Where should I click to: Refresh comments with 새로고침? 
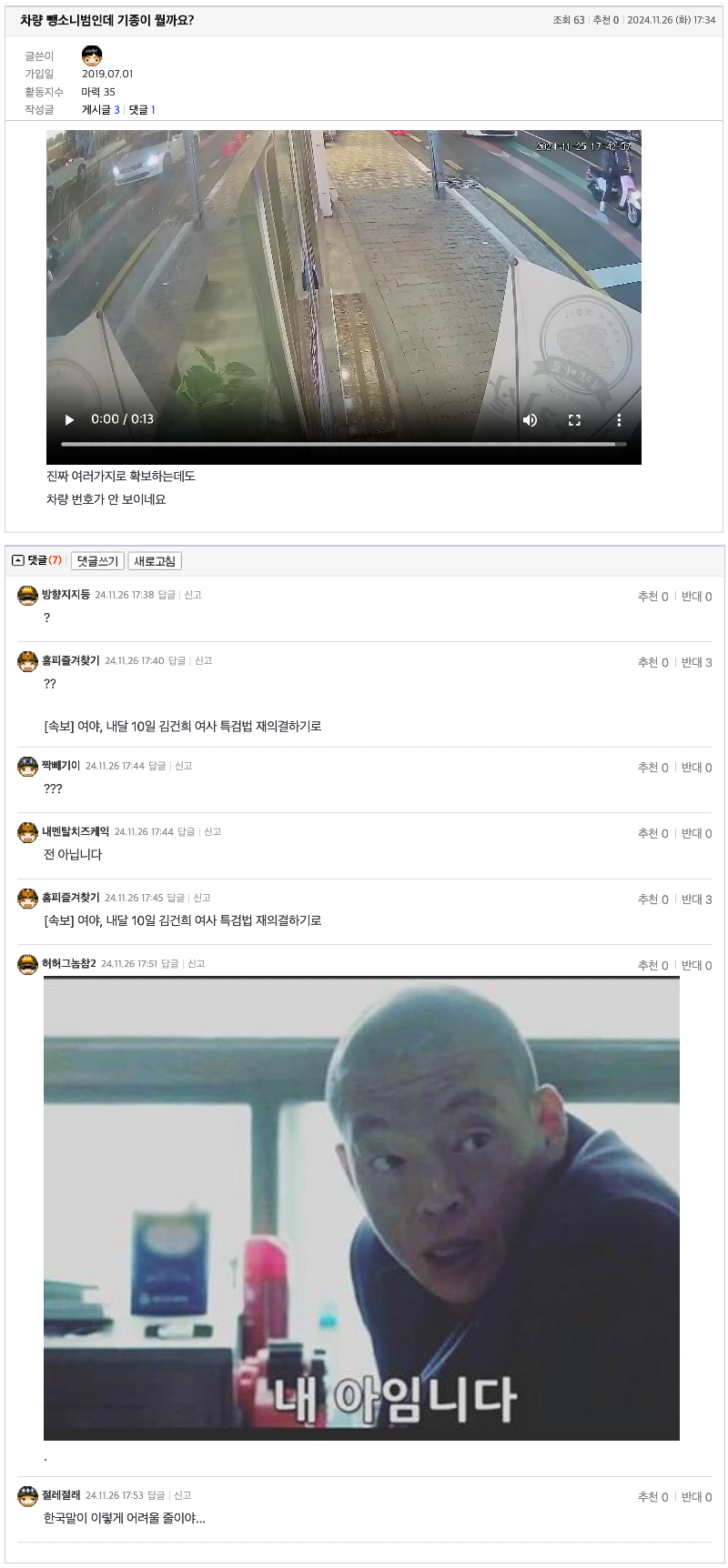[x=155, y=561]
